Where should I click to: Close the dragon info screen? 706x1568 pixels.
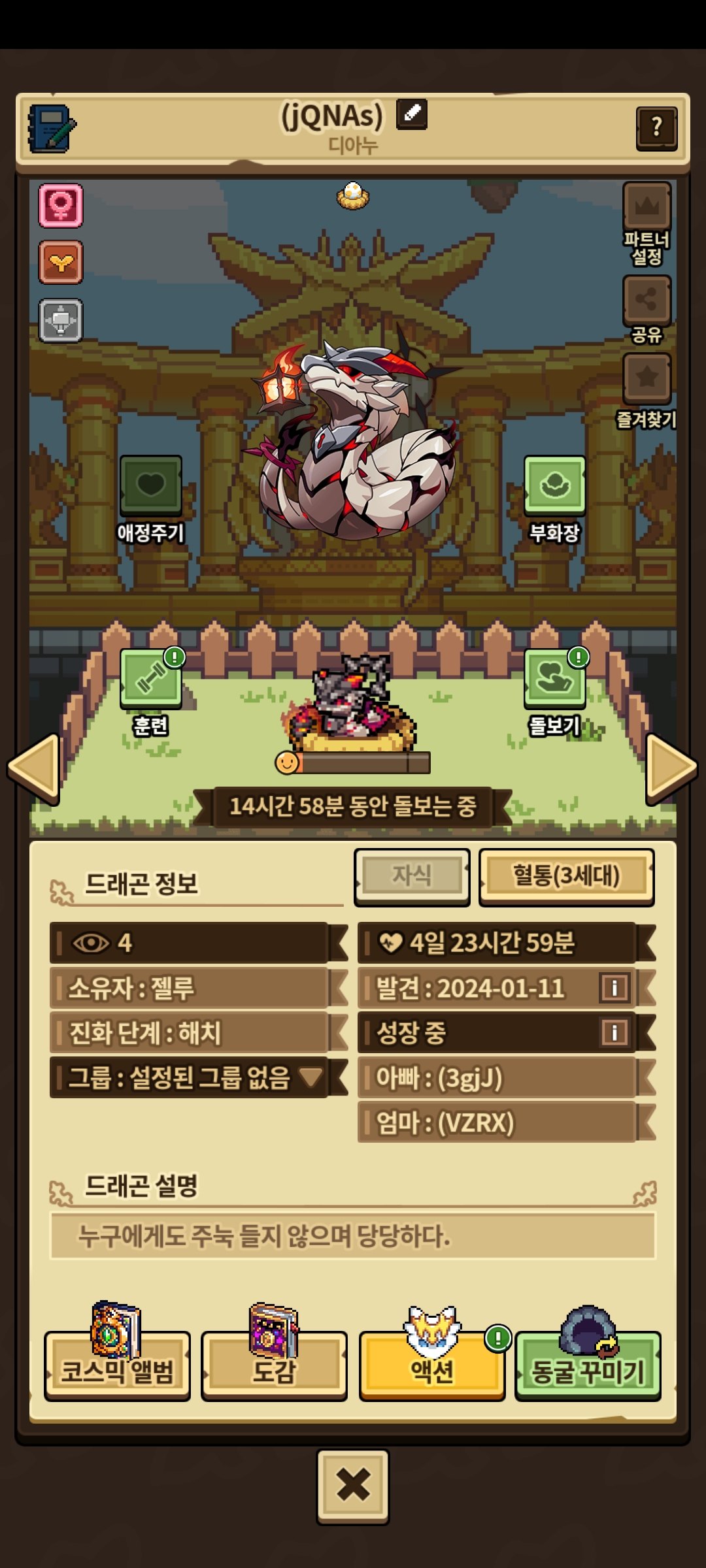(x=353, y=1486)
